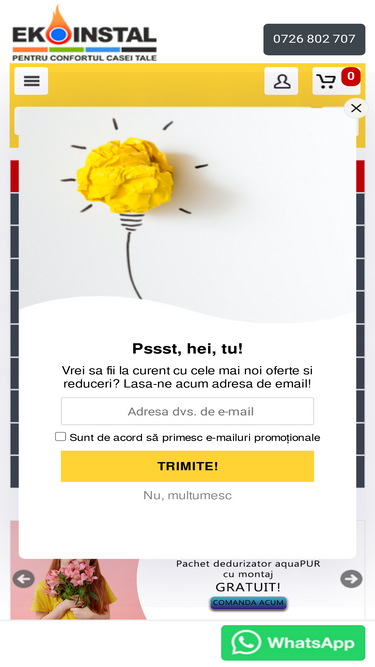375x667 pixels.
Task: Tap COMANDA ACUM on the banner
Action: tap(248, 603)
